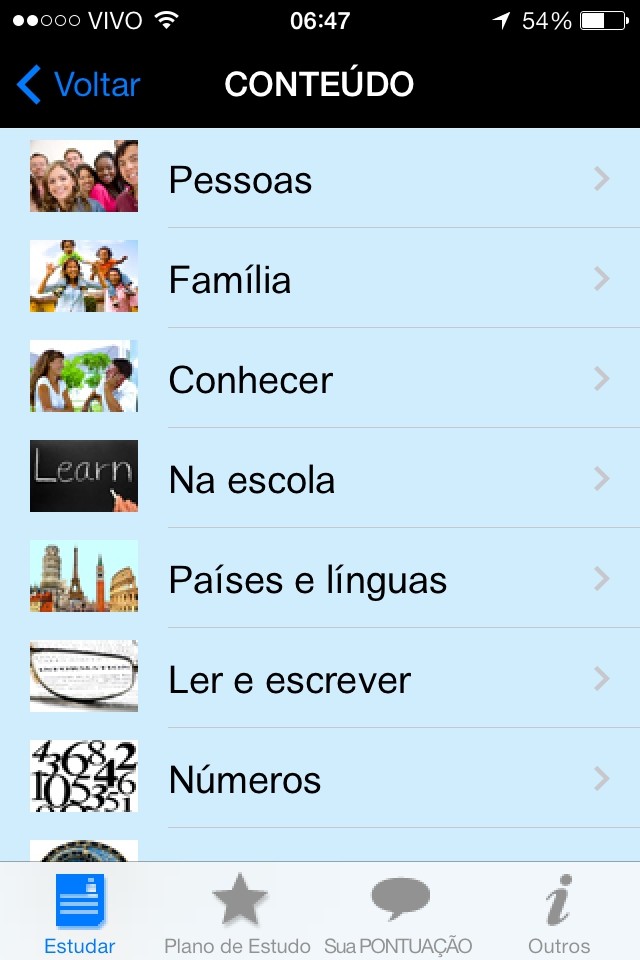Select the Conhecer category
640x960 pixels.
(320, 379)
